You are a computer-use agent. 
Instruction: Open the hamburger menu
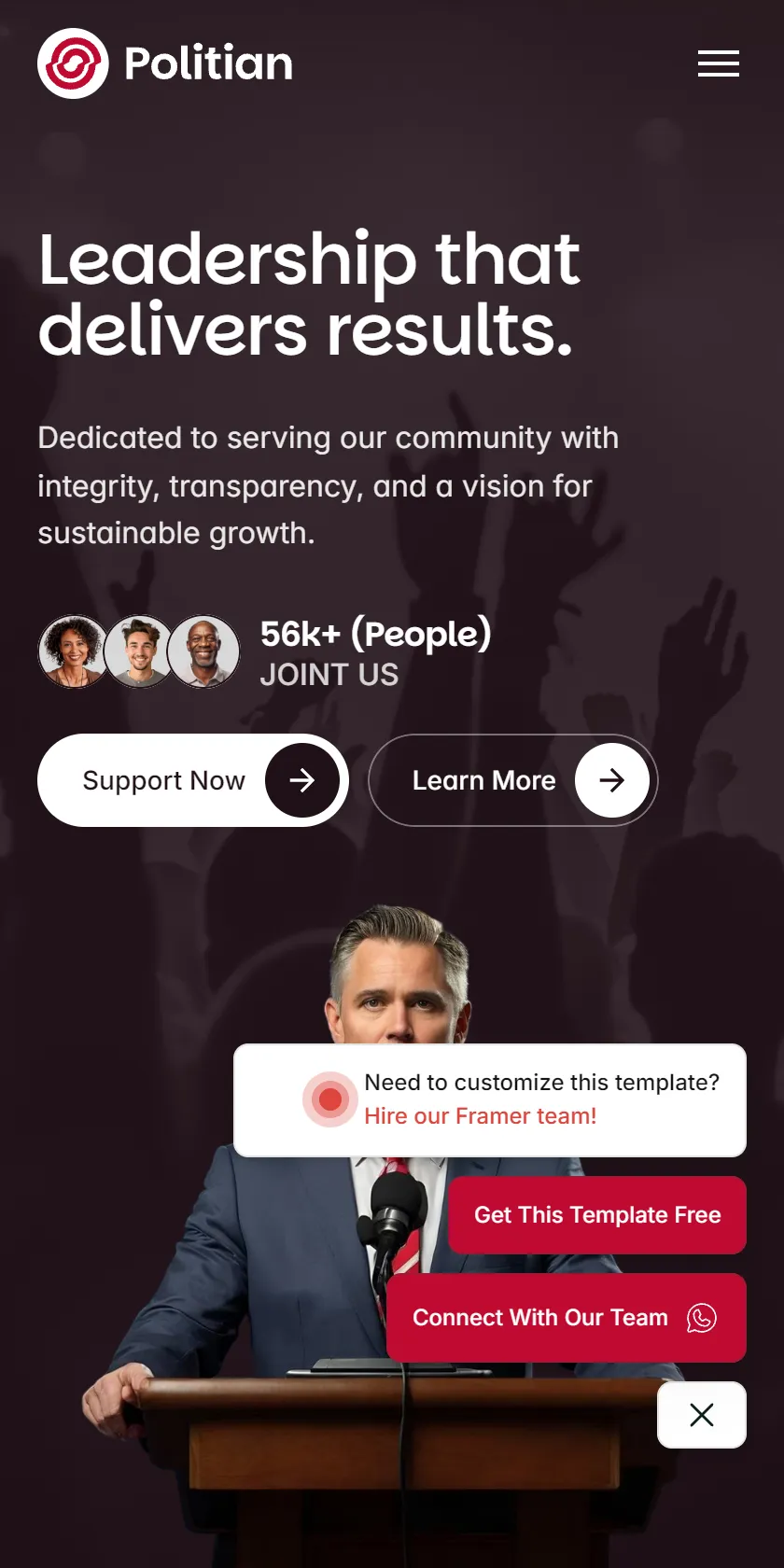click(719, 63)
